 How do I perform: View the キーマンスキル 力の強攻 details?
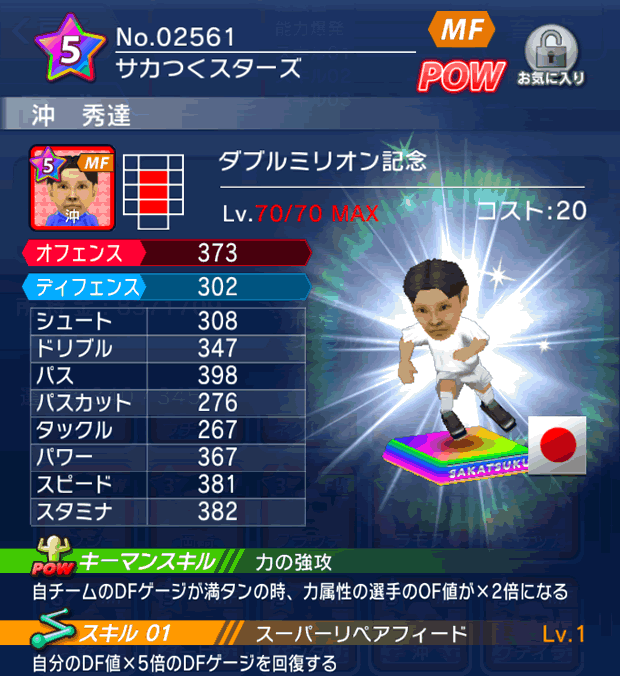[x=310, y=560]
